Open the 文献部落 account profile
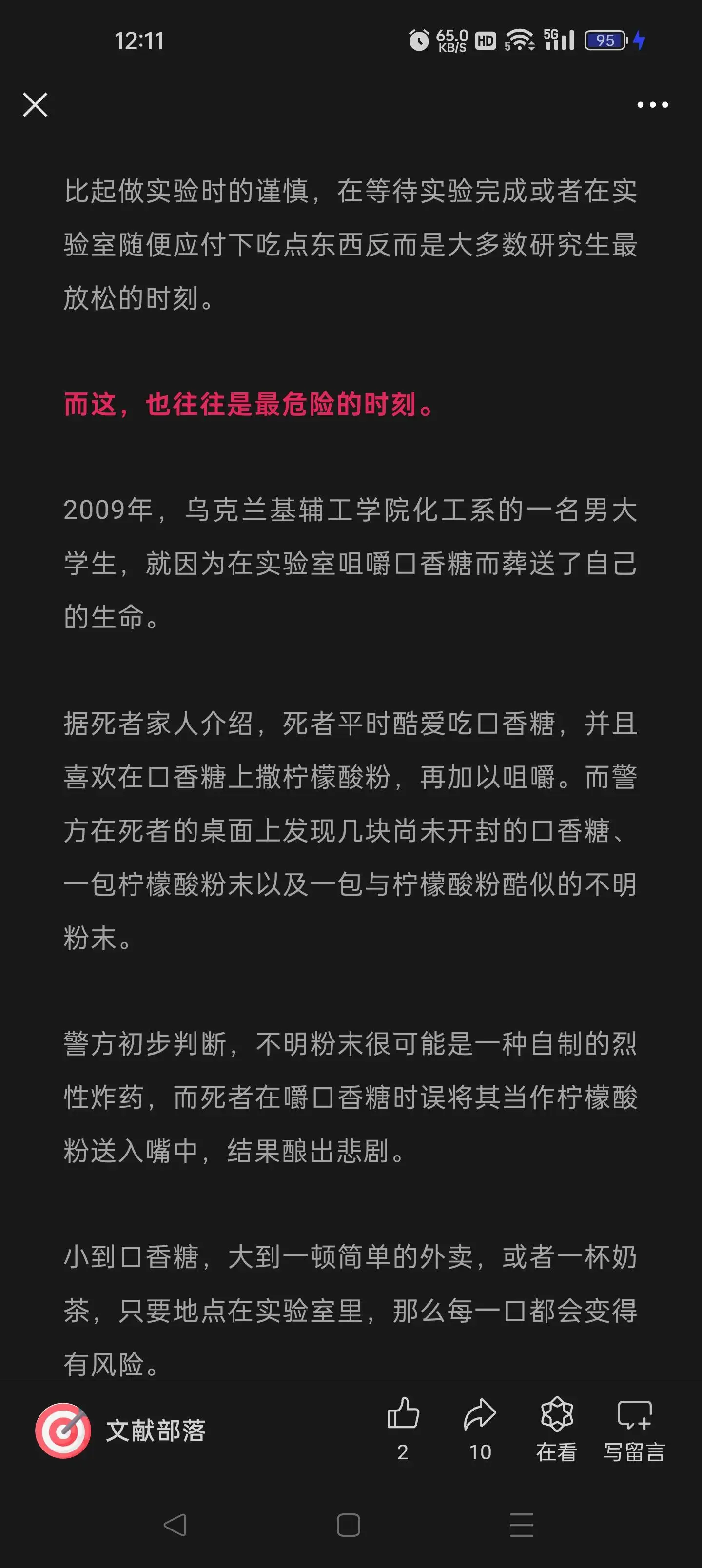The width and height of the screenshot is (702, 1568). (120, 1431)
